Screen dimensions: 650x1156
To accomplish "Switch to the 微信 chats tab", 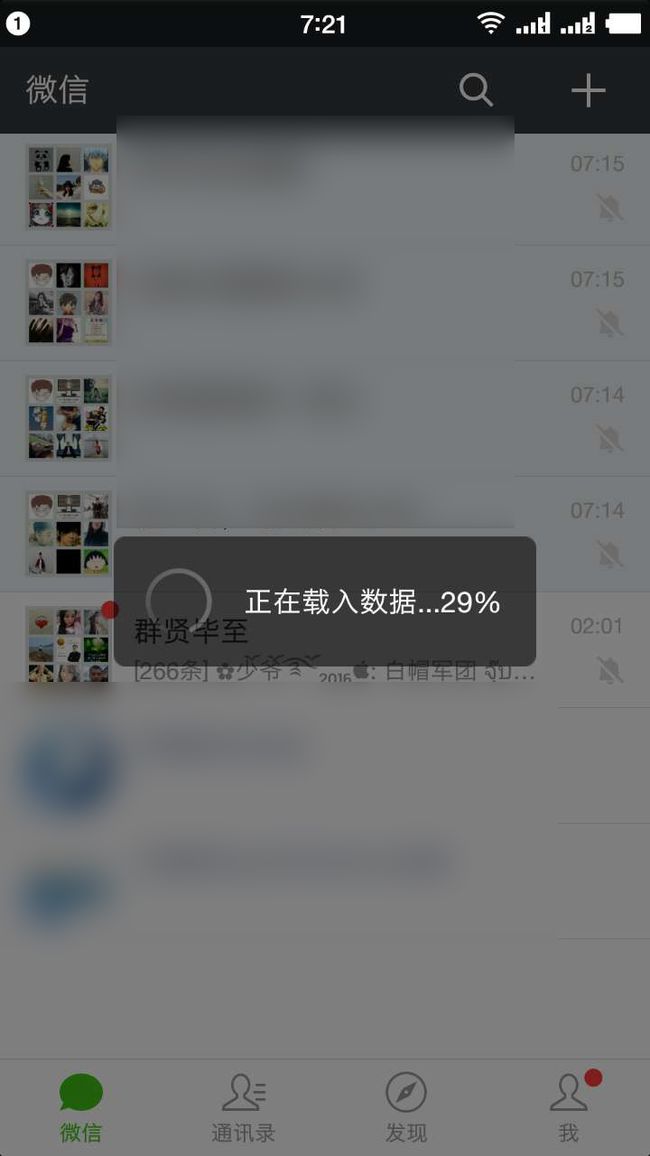I will (81, 1107).
